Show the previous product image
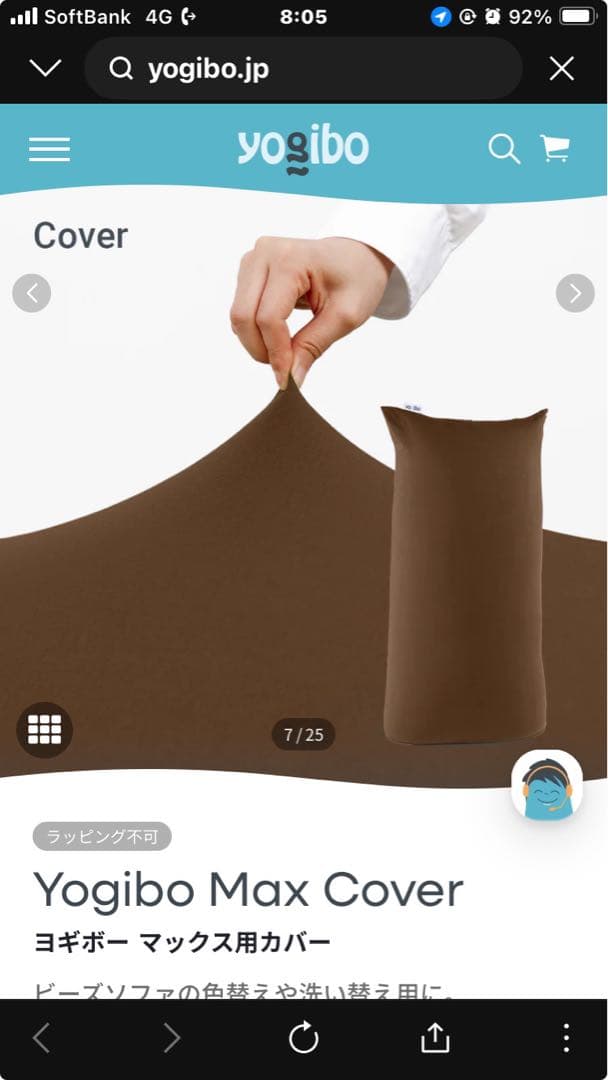Image resolution: width=608 pixels, height=1080 pixels. [32, 293]
